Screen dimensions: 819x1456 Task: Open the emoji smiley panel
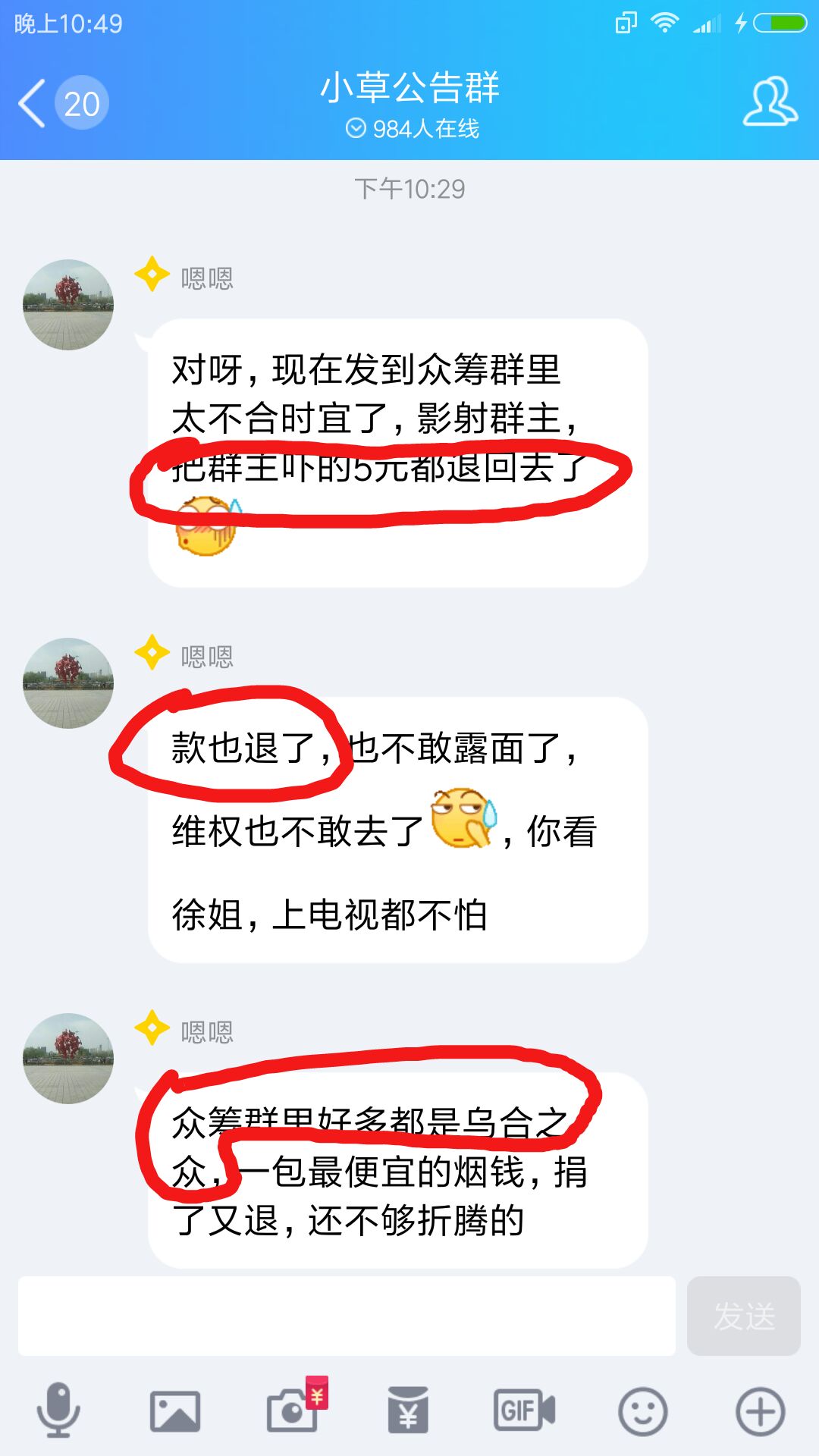642,1410
